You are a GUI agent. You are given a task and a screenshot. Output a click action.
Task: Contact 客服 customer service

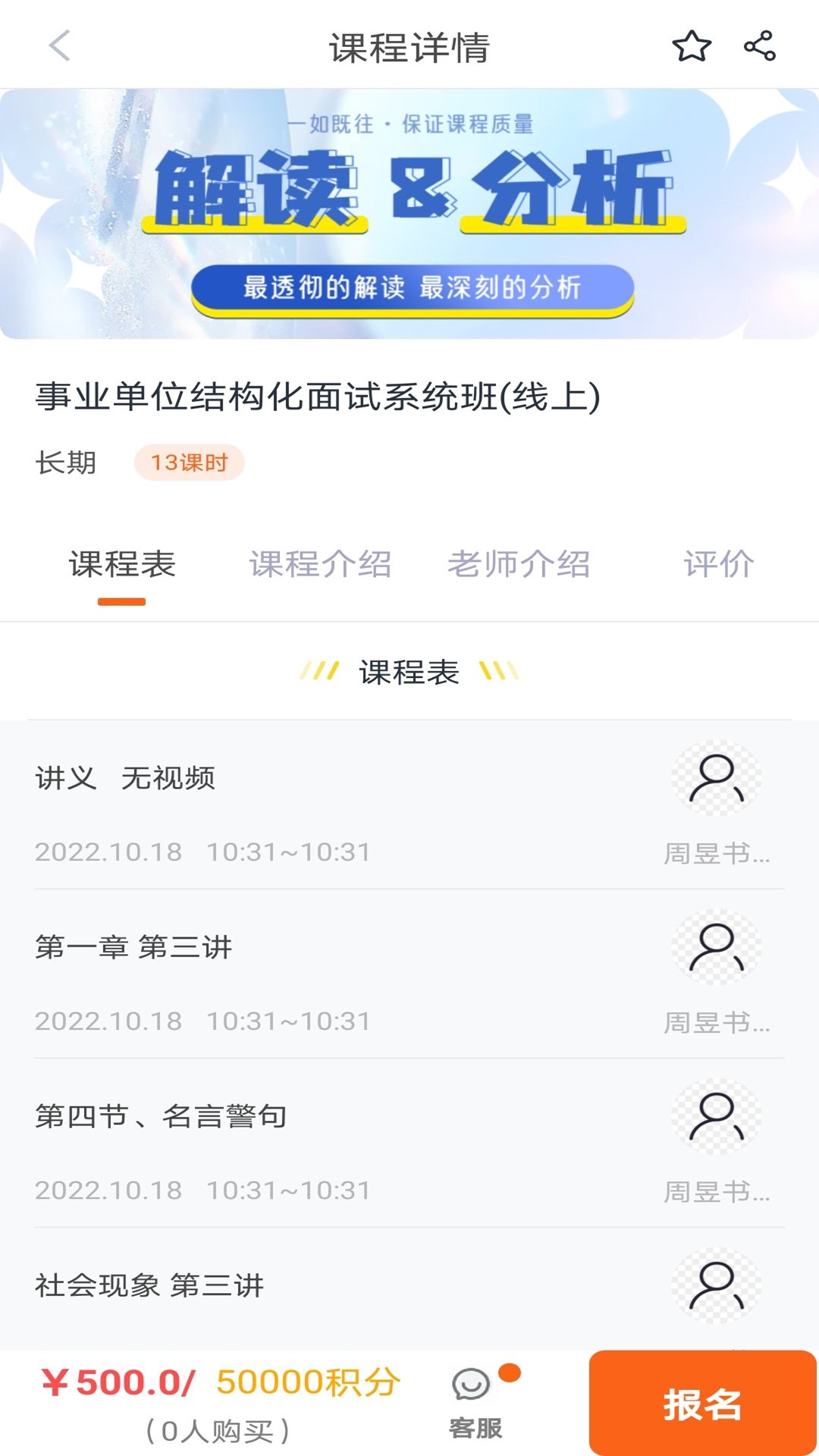tap(475, 1403)
